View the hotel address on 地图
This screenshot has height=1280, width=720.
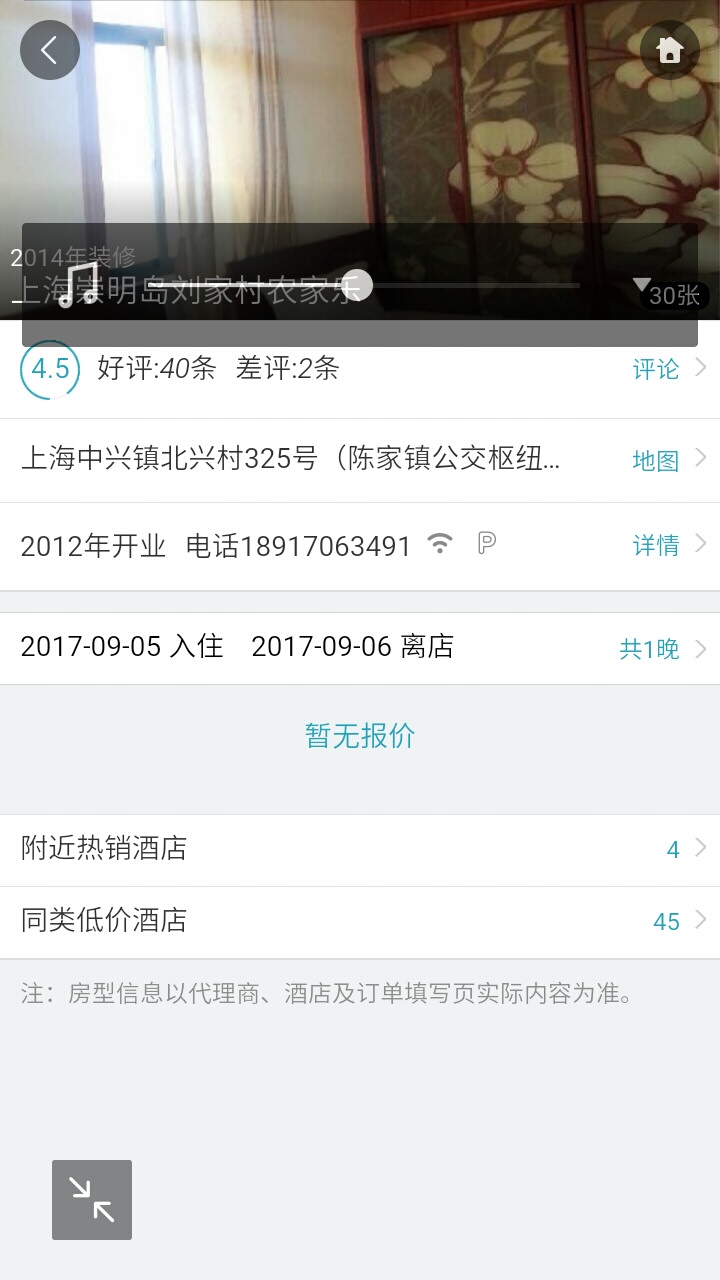click(360, 460)
